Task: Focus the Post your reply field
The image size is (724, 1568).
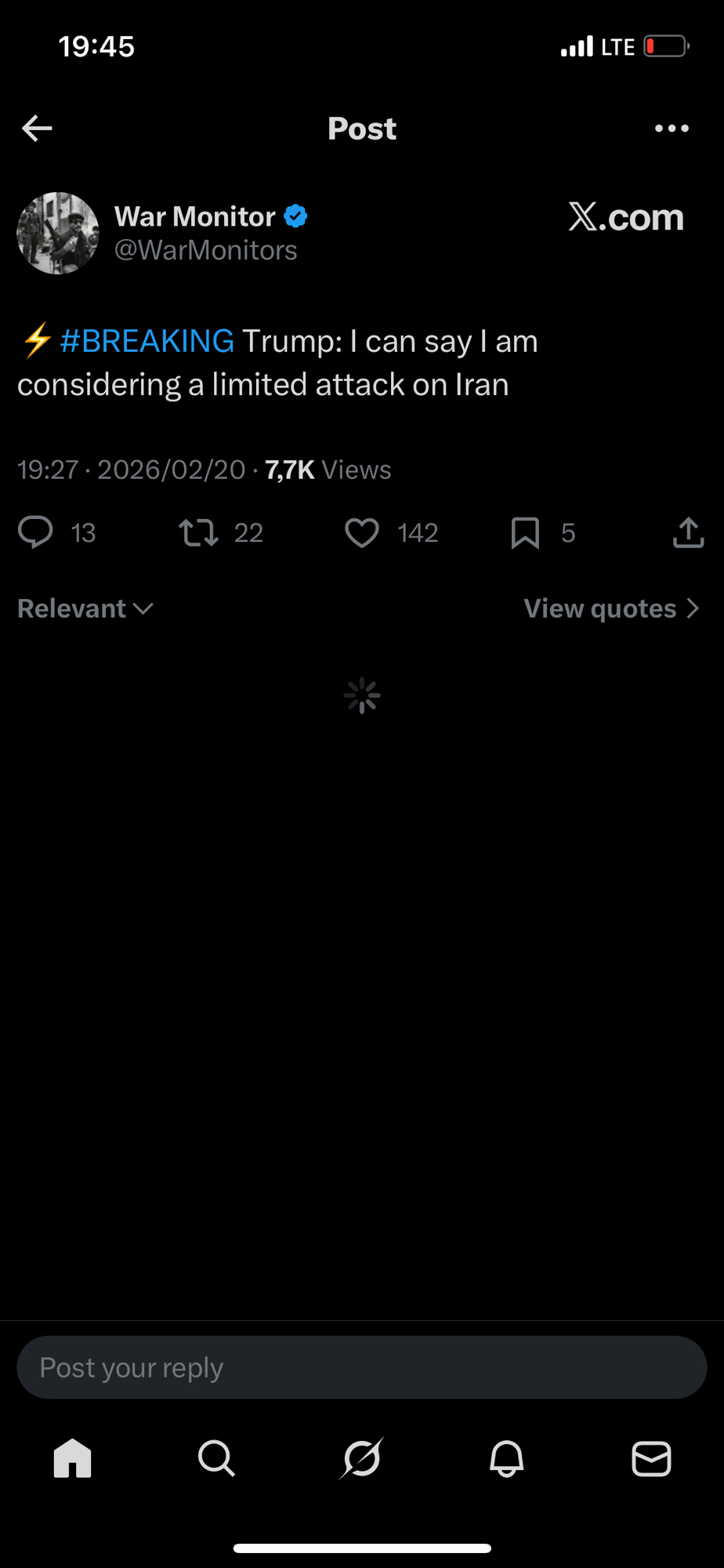Action: [362, 1367]
